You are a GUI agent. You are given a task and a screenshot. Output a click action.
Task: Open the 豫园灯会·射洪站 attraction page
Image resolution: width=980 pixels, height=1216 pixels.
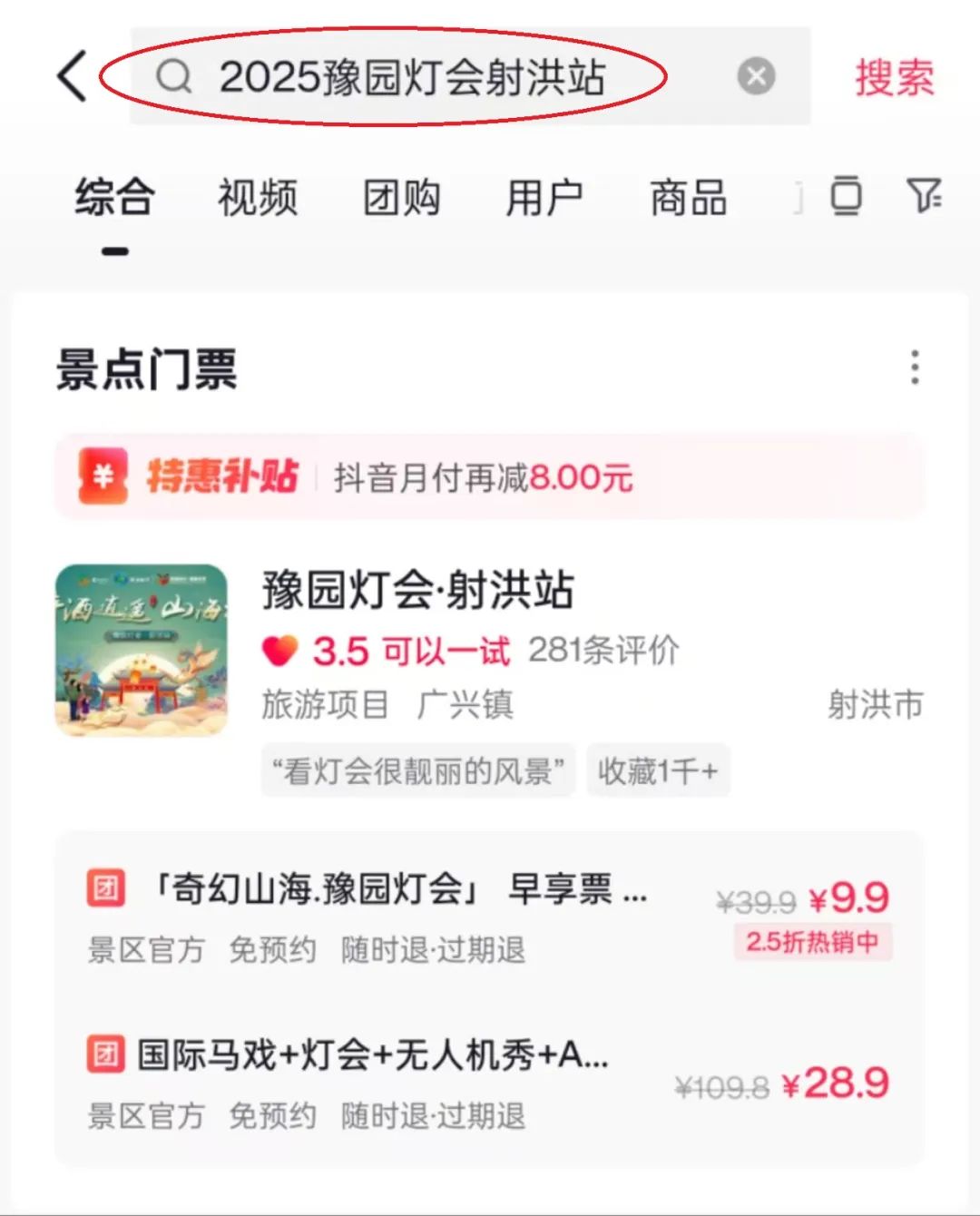[417, 591]
